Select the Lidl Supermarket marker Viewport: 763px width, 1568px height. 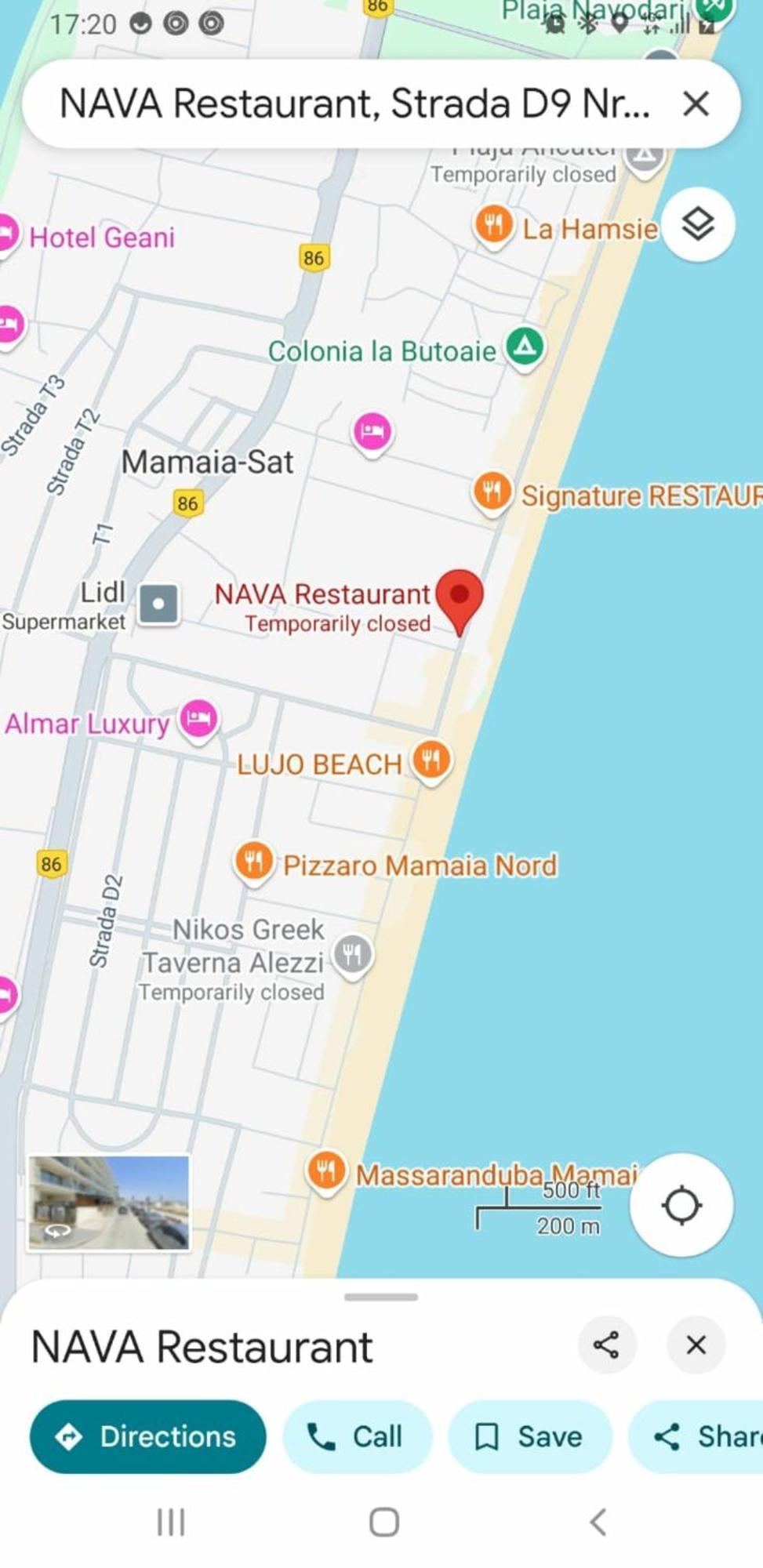click(158, 604)
